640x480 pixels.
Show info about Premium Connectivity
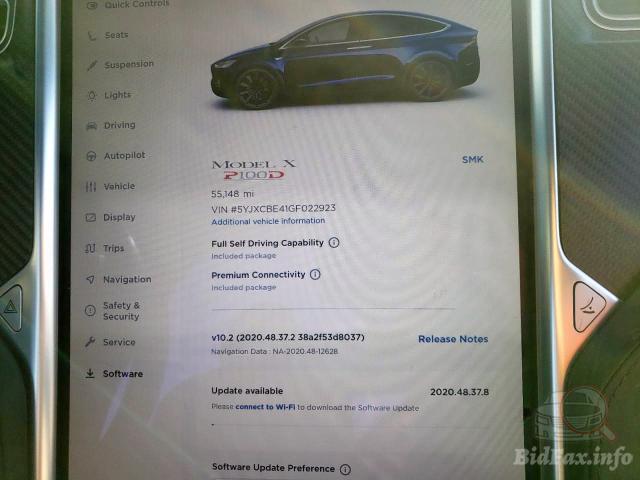[x=315, y=274]
